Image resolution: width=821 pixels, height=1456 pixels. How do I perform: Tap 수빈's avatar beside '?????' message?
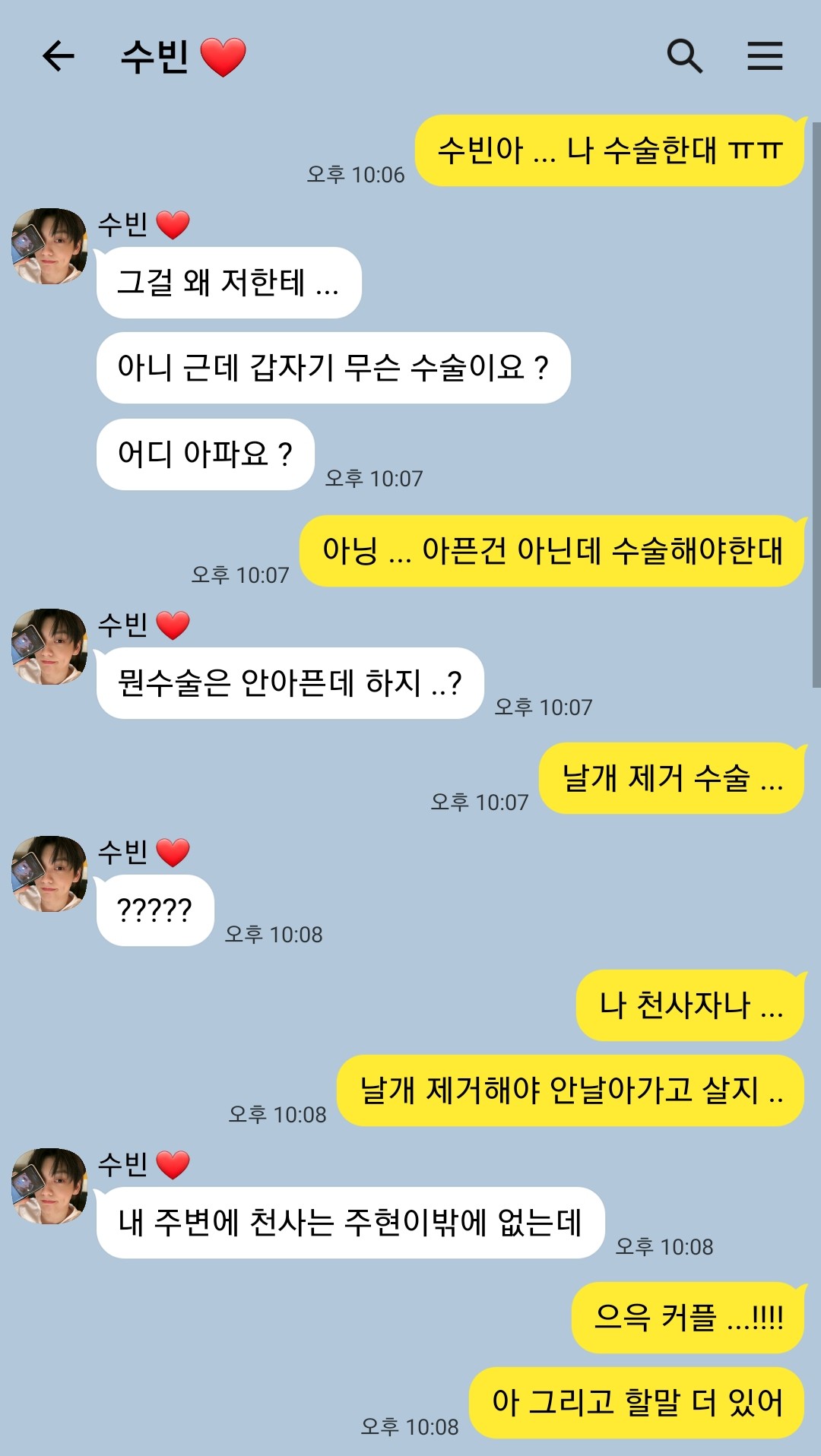[x=49, y=874]
